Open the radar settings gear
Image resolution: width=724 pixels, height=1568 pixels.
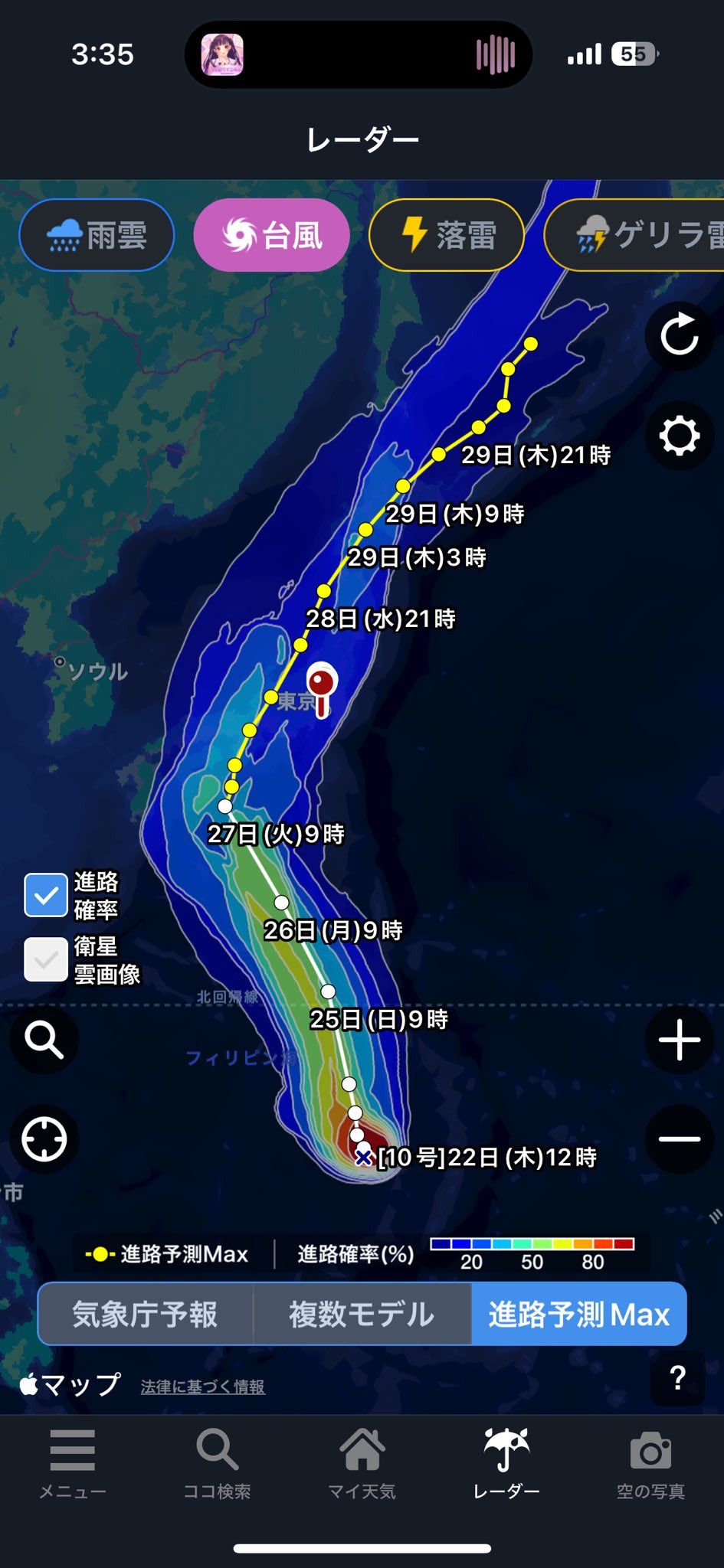[680, 436]
